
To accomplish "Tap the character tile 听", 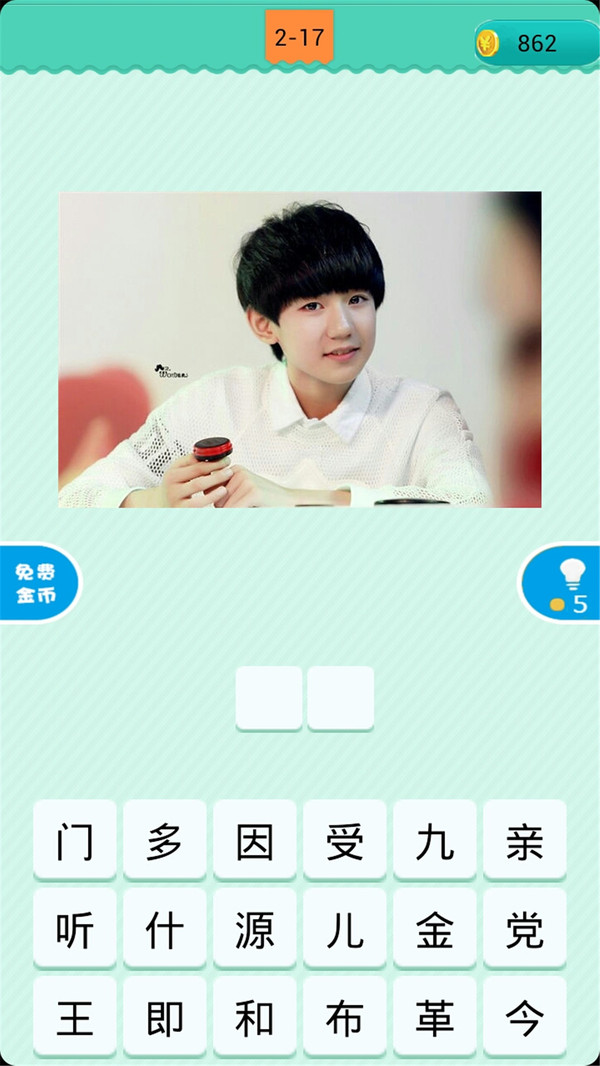I will point(75,930).
